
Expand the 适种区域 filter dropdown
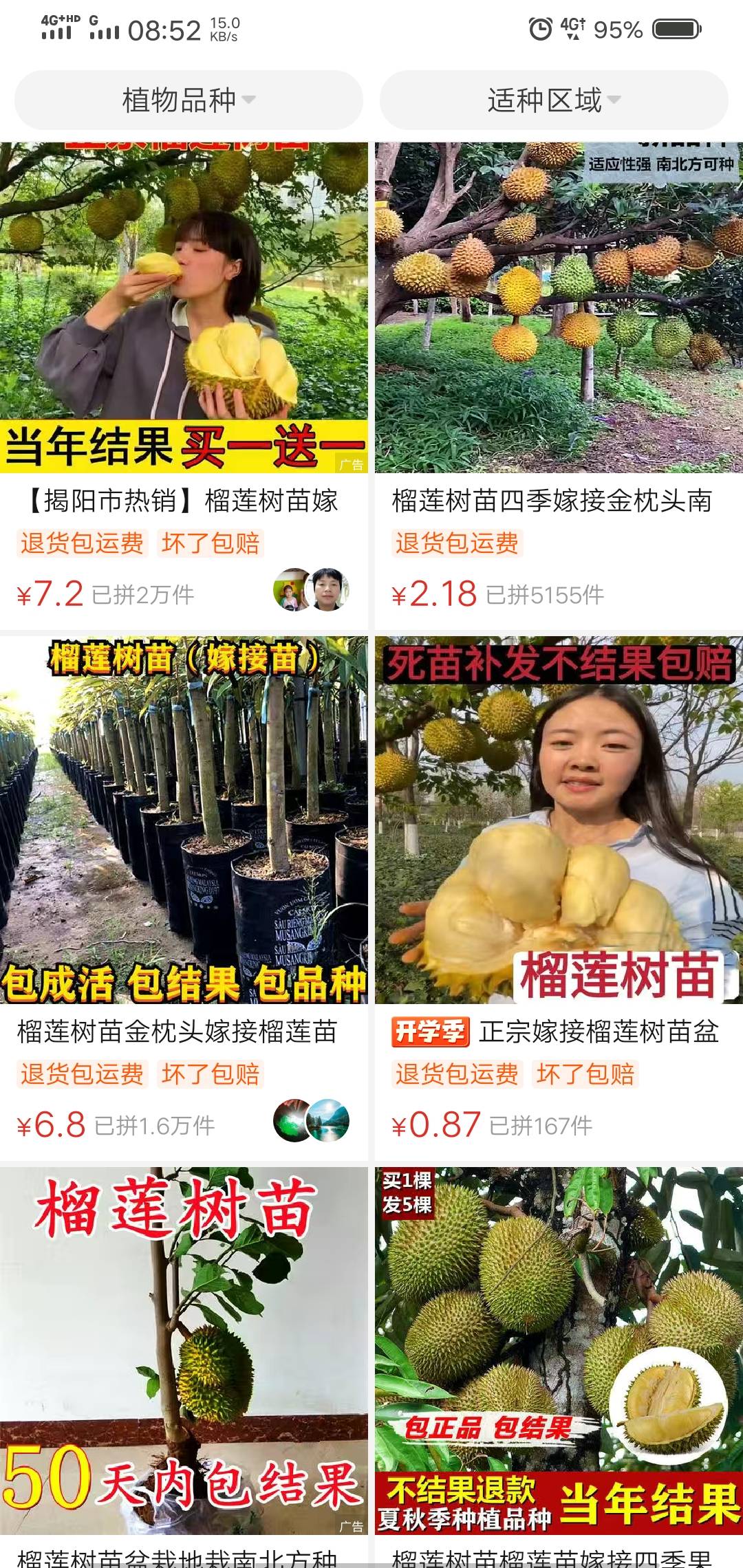click(554, 100)
